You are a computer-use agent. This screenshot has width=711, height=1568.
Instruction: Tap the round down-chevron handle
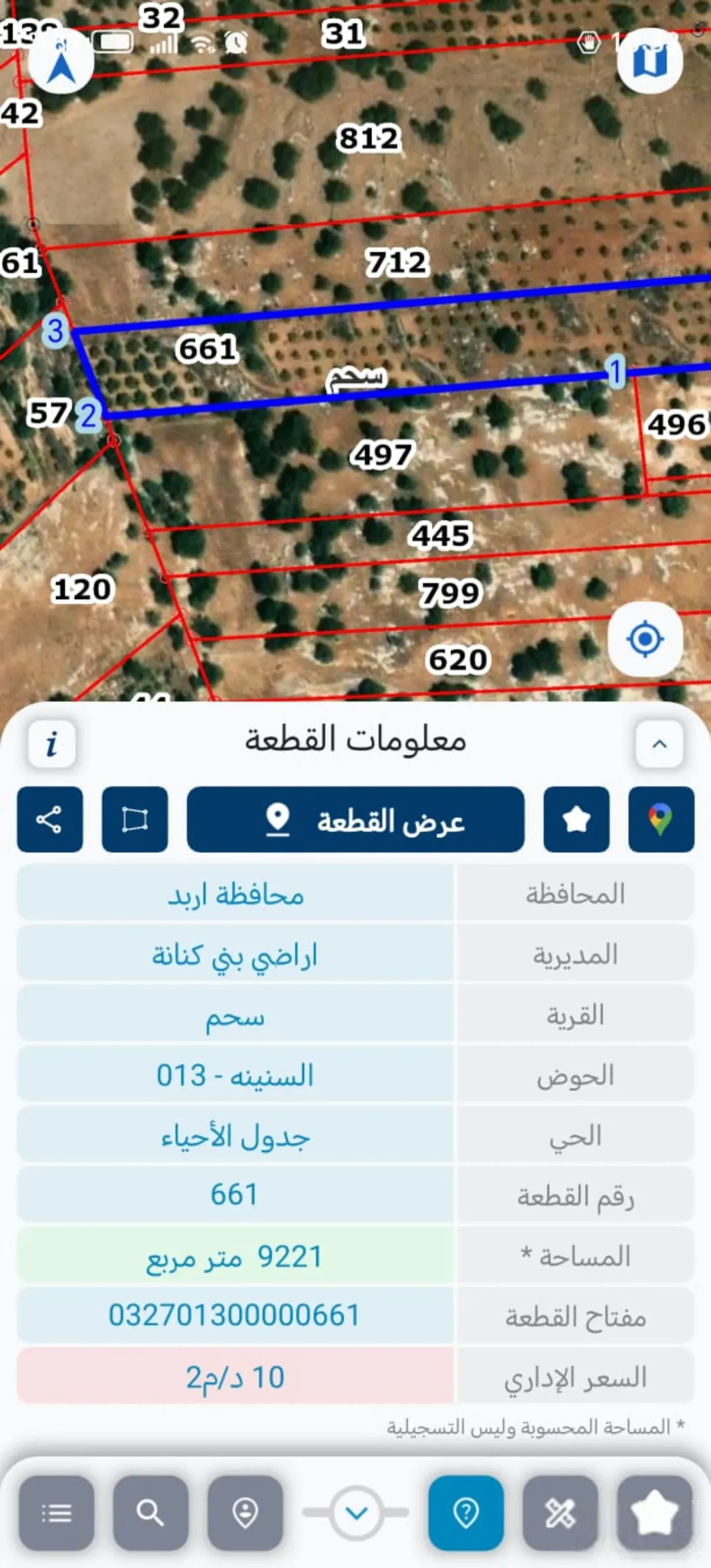click(x=356, y=1513)
